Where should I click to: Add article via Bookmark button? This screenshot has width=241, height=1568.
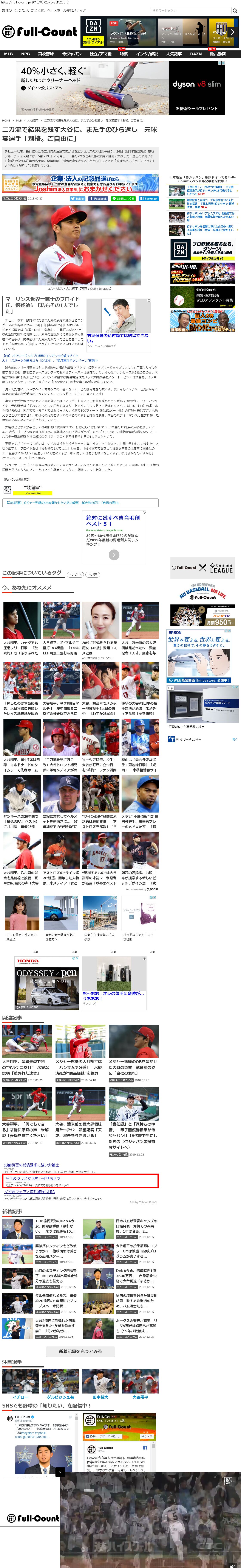[149, 198]
